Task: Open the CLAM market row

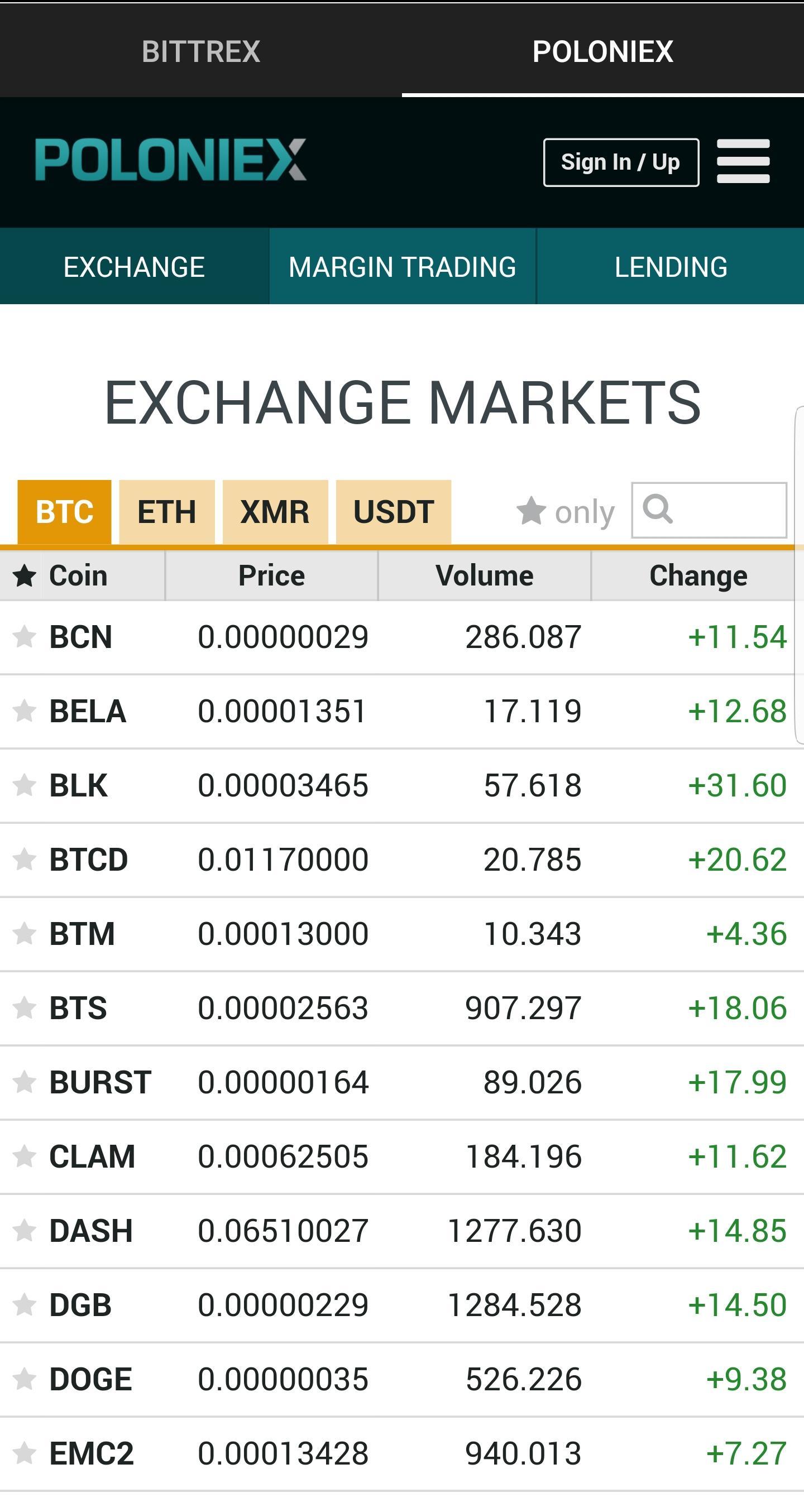Action: 401,1156
